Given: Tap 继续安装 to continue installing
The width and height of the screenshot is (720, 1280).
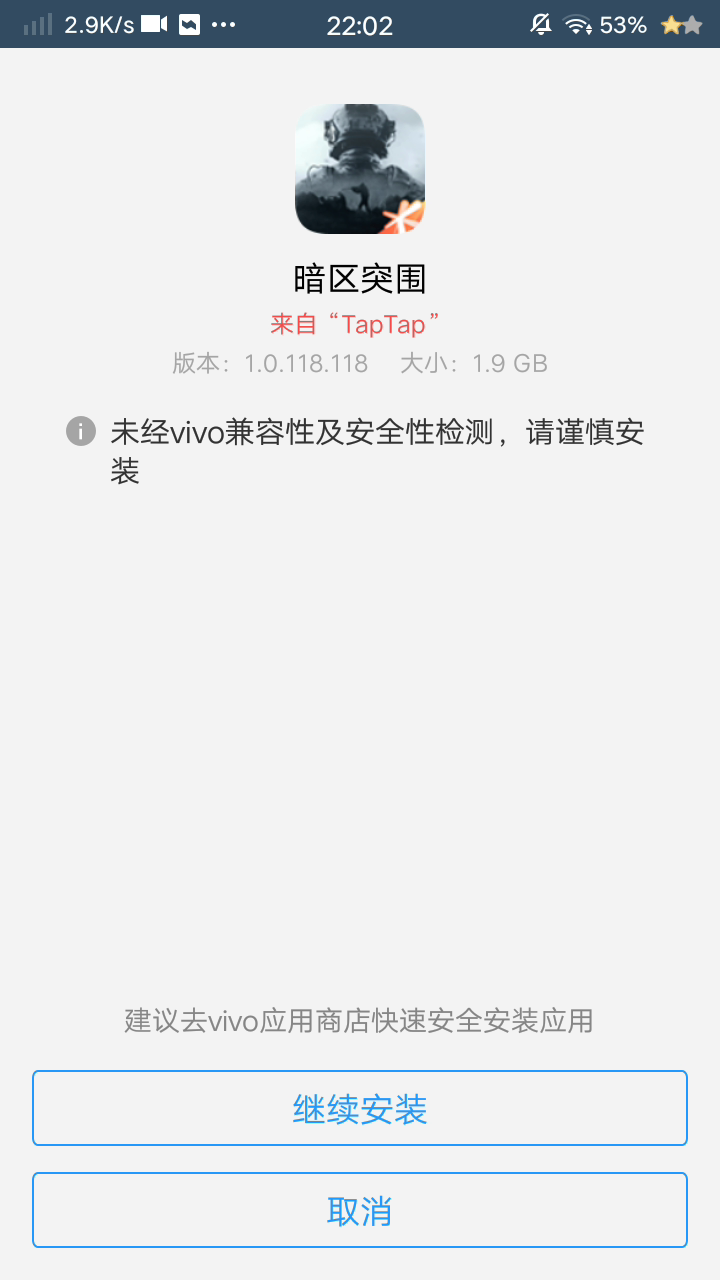Looking at the screenshot, I should [360, 1108].
